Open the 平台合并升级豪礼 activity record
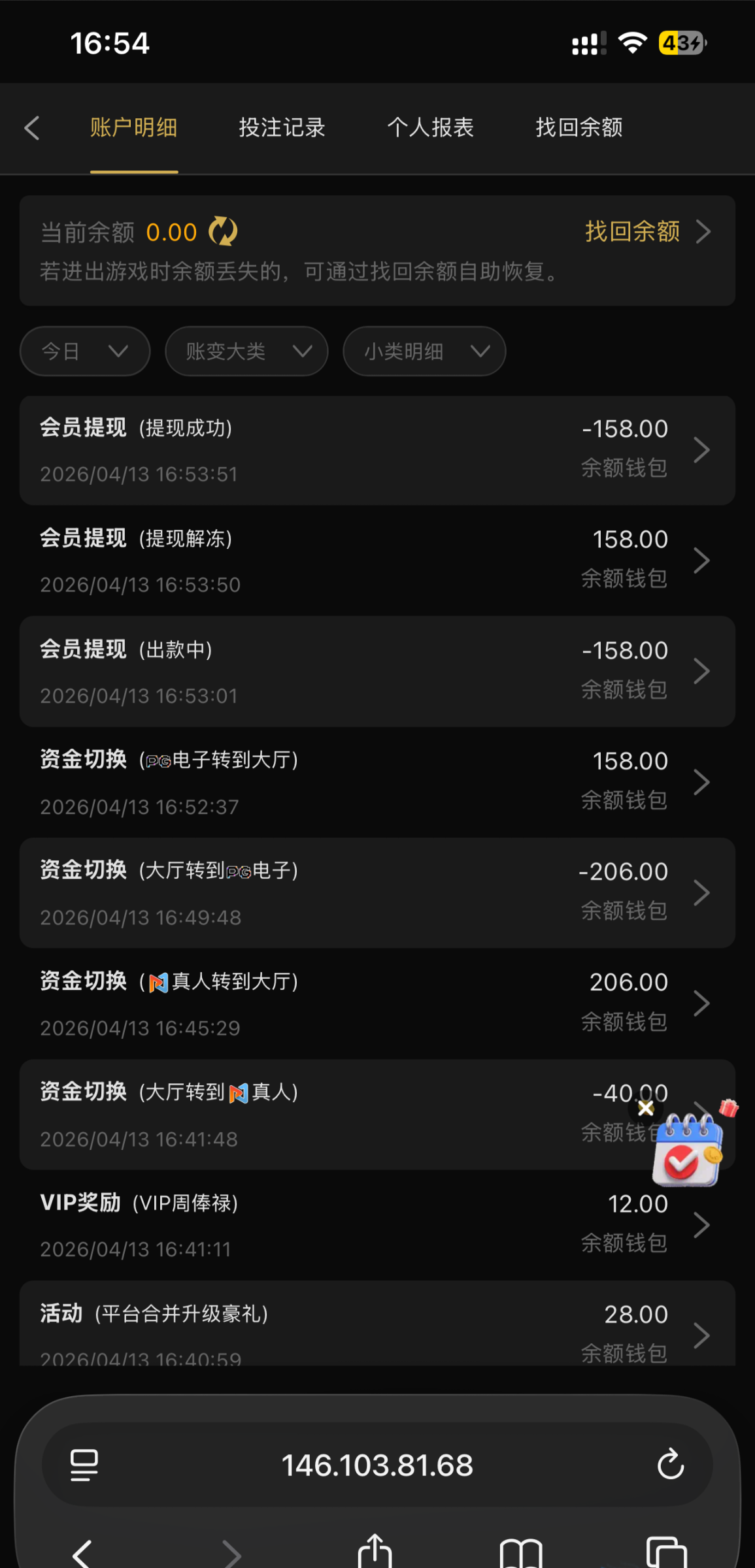This screenshot has width=755, height=1568. tap(377, 1326)
